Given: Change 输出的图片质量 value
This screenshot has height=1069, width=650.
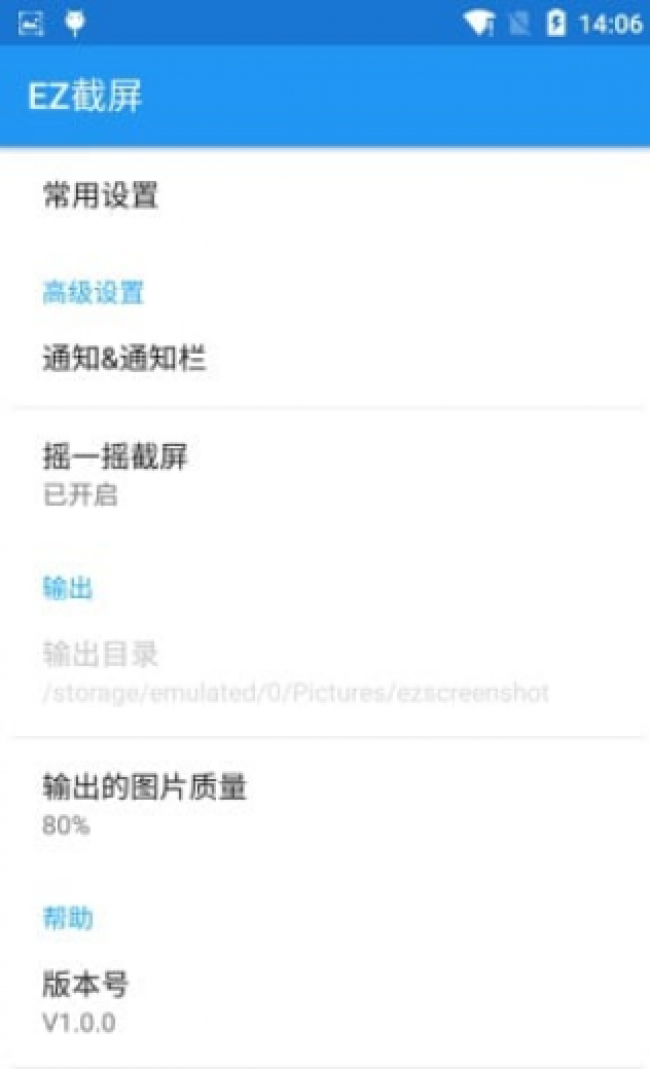Looking at the screenshot, I should (325, 804).
